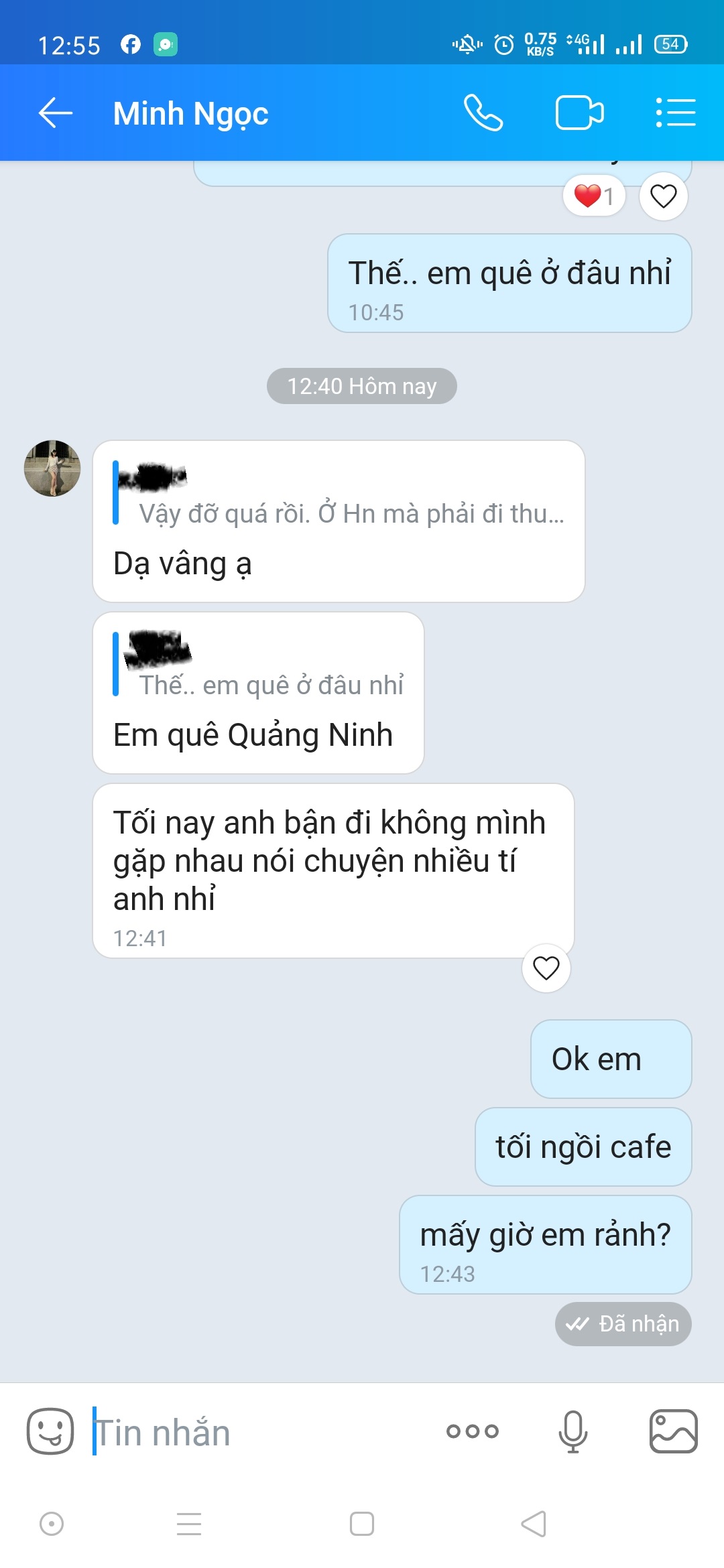This screenshot has width=724, height=1568.
Task: Open Minh Ngọc's profile picture
Action: coord(52,468)
